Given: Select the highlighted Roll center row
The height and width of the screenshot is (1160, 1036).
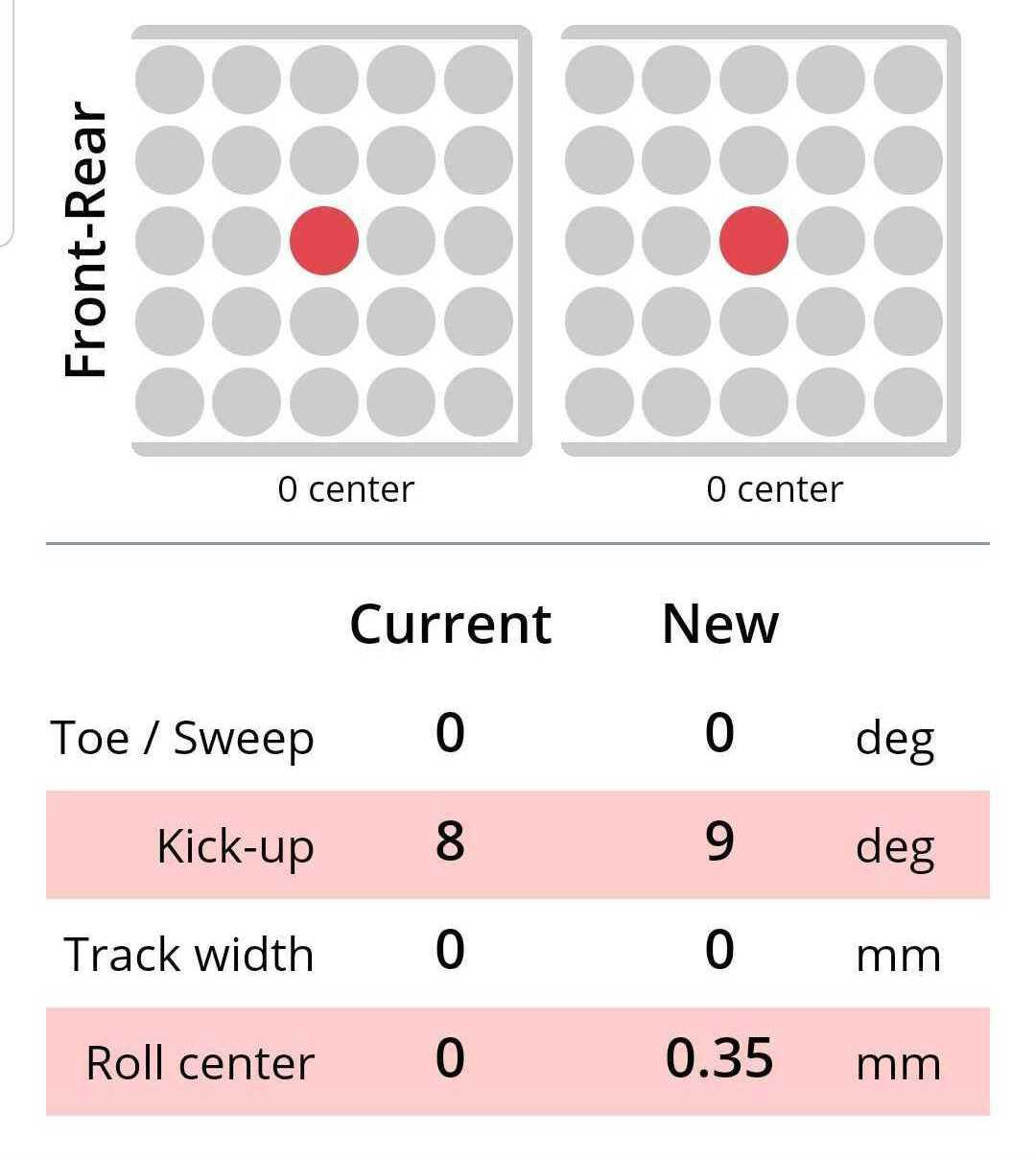Looking at the screenshot, I should coord(518,1061).
